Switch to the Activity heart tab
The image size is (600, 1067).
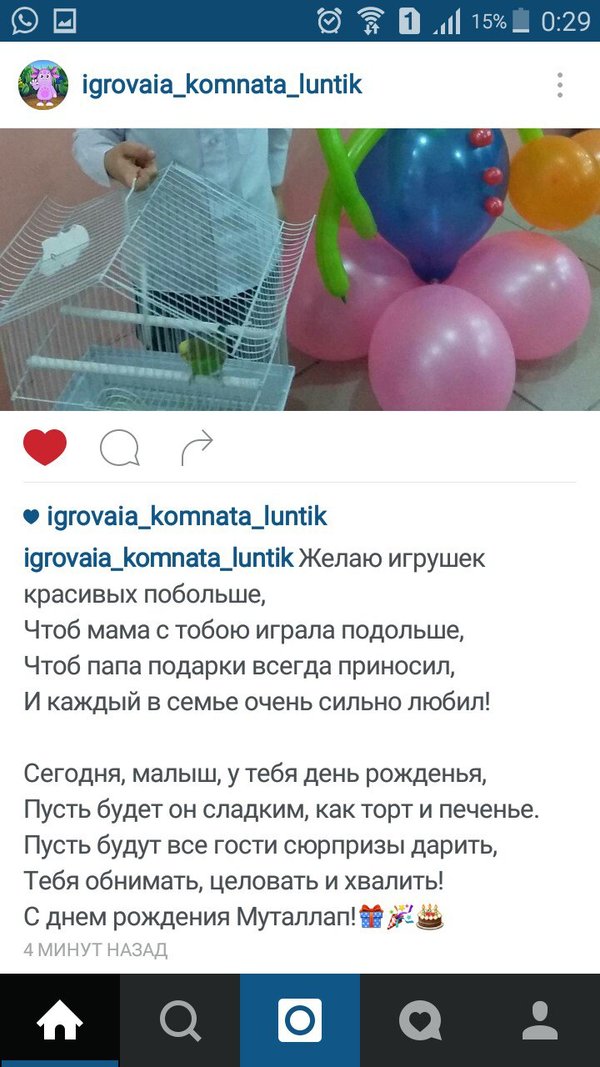pos(420,1020)
